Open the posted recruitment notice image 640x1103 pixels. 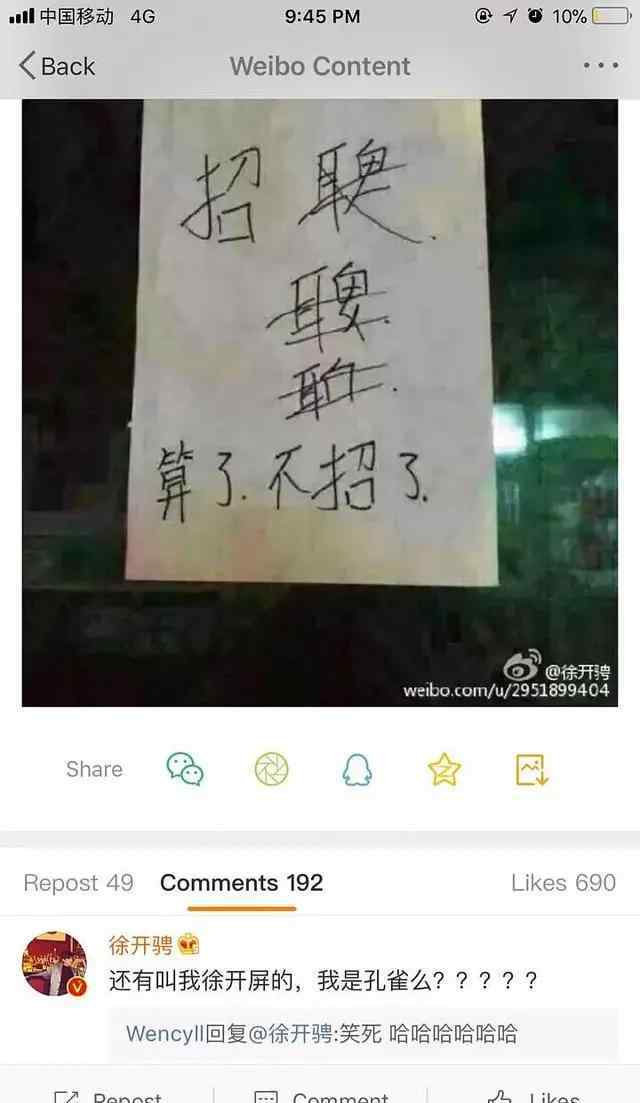(x=320, y=400)
